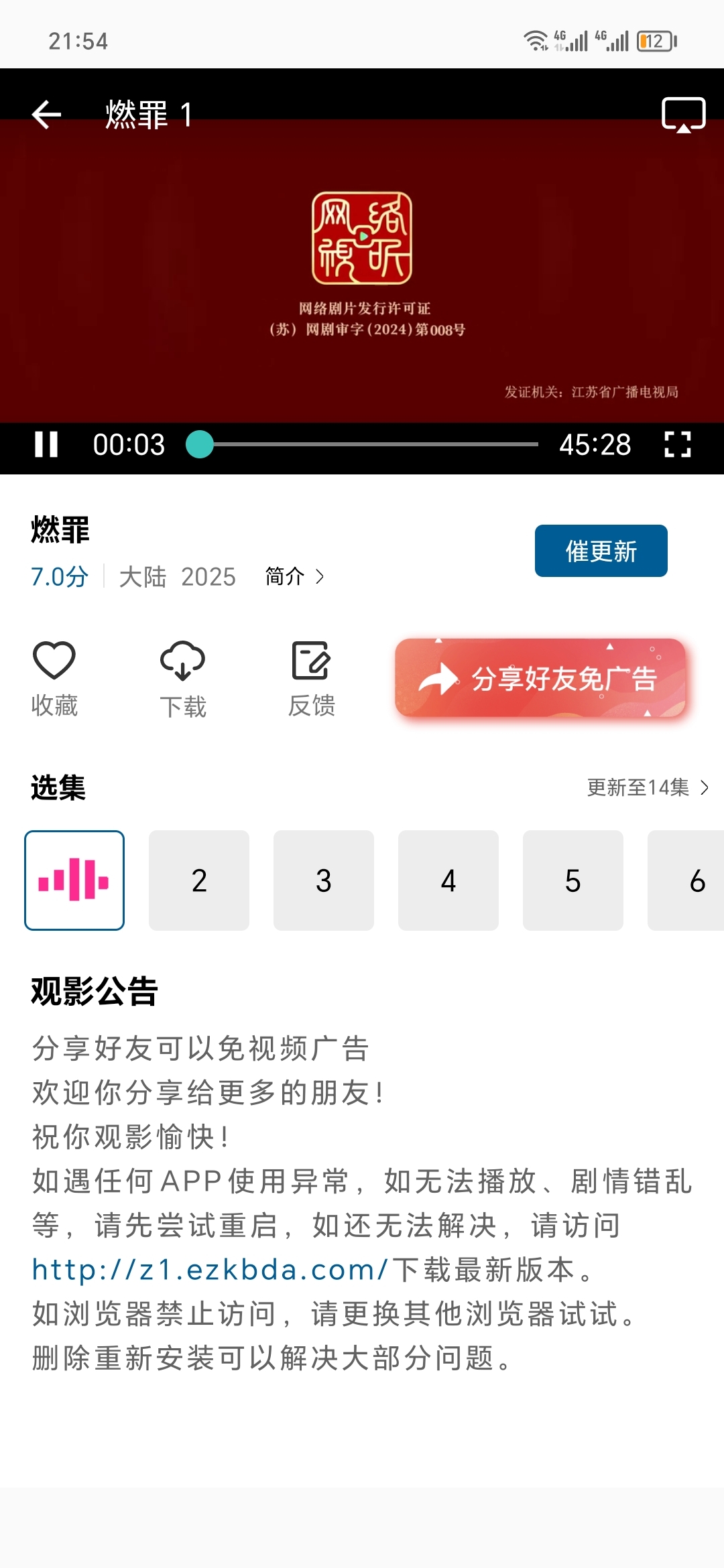Viewport: 724px width, 1568px height.
Task: Tap the video progress slider
Action: 369,444
